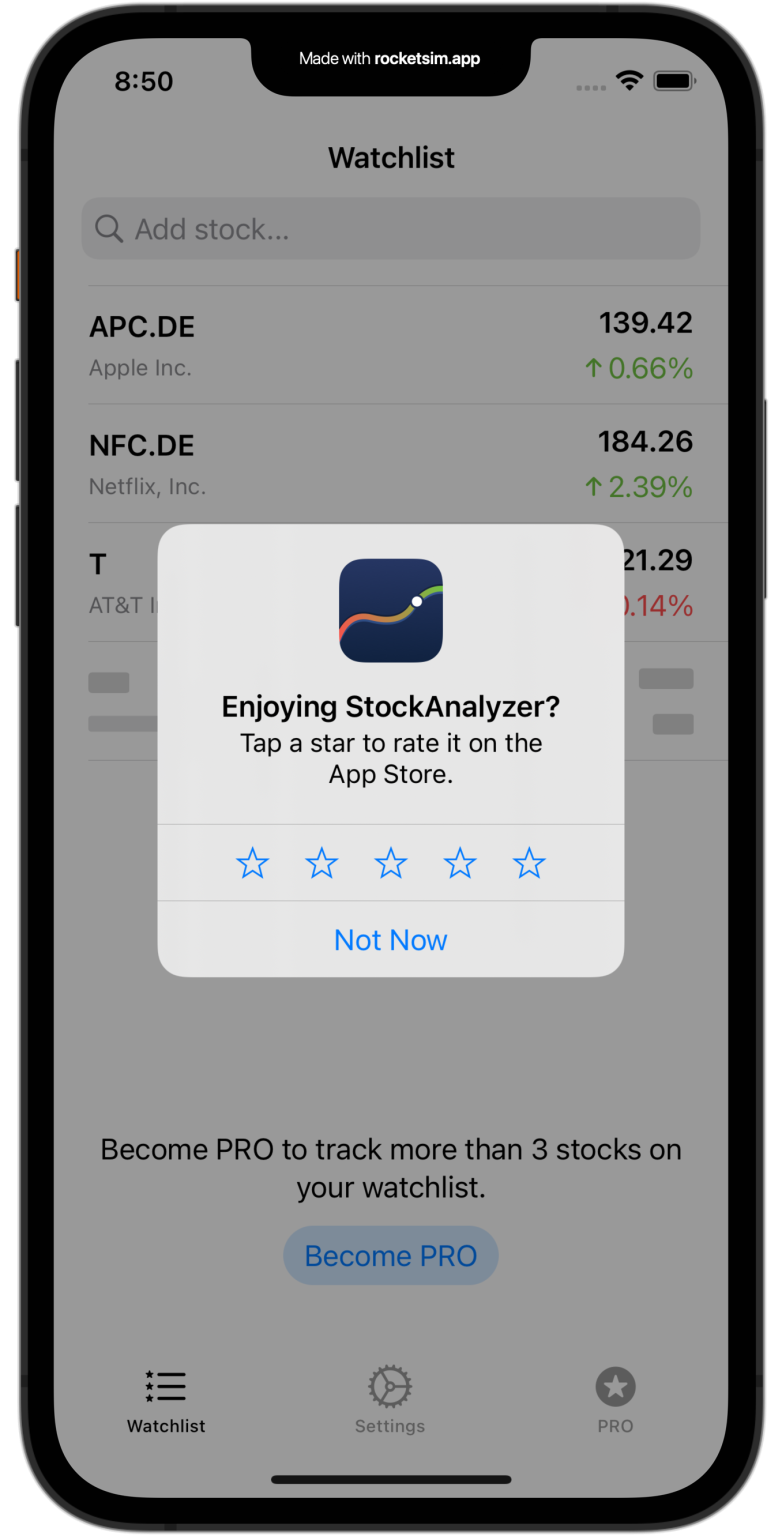
Task: Tap Not Now to dismiss rating prompt
Action: coord(390,940)
